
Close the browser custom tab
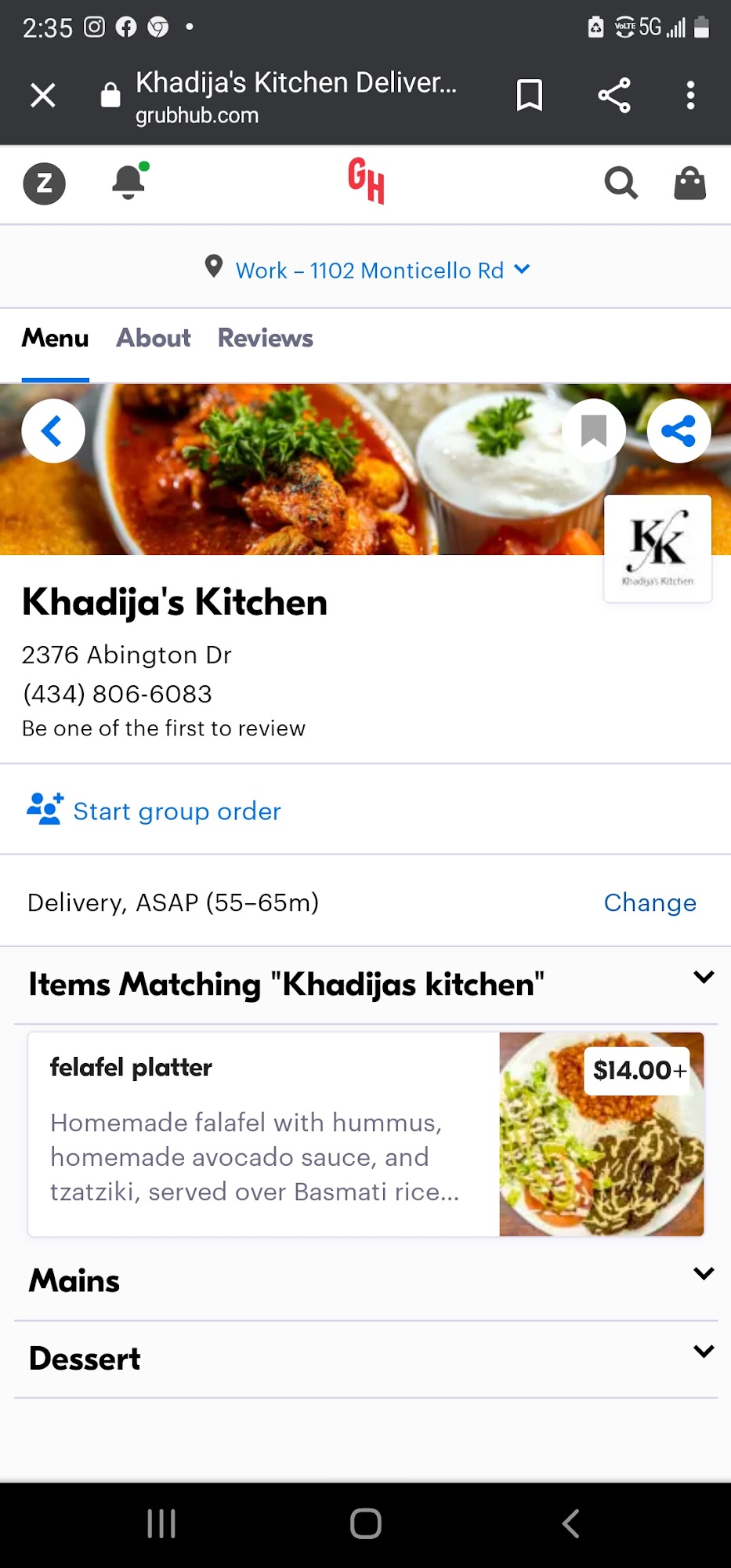tap(43, 96)
